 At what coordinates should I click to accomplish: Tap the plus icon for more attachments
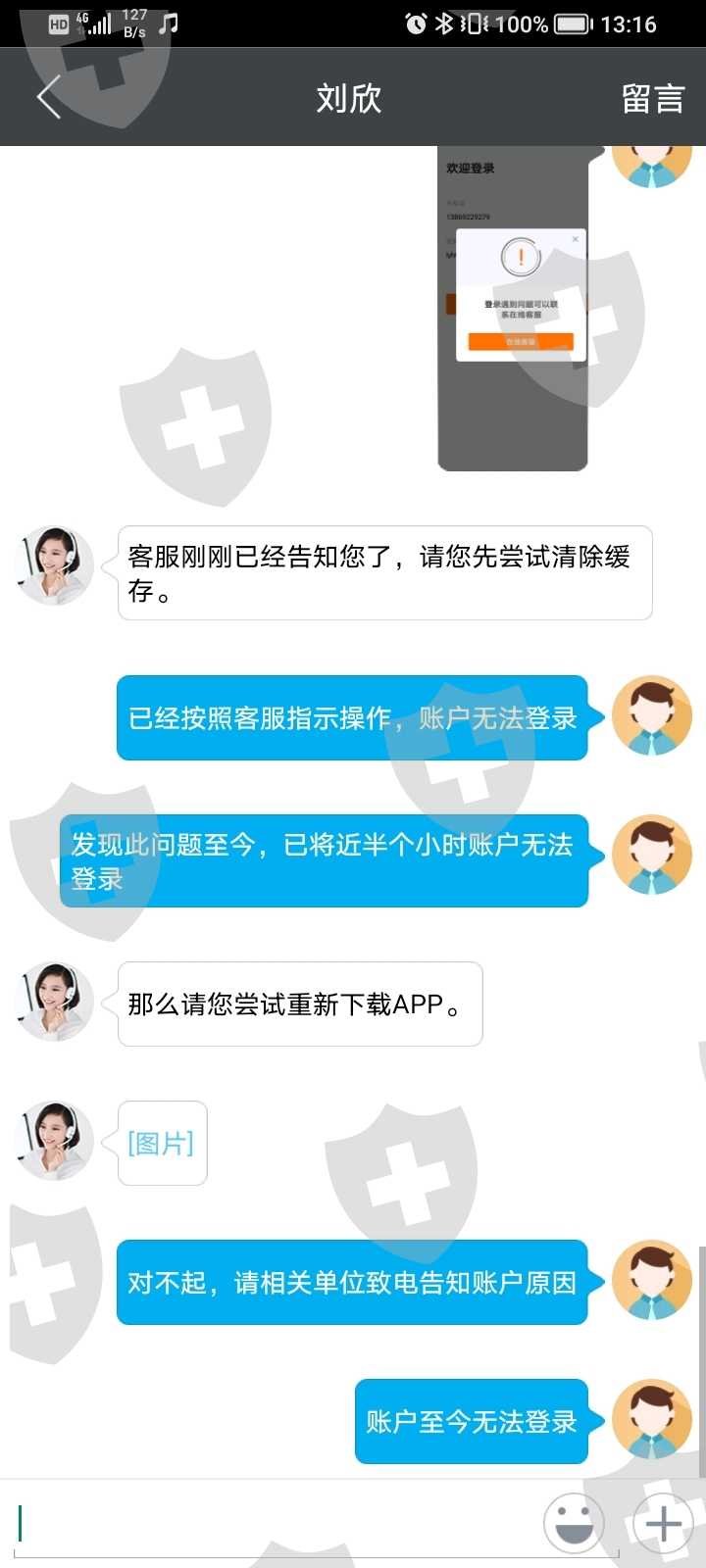(x=664, y=1524)
